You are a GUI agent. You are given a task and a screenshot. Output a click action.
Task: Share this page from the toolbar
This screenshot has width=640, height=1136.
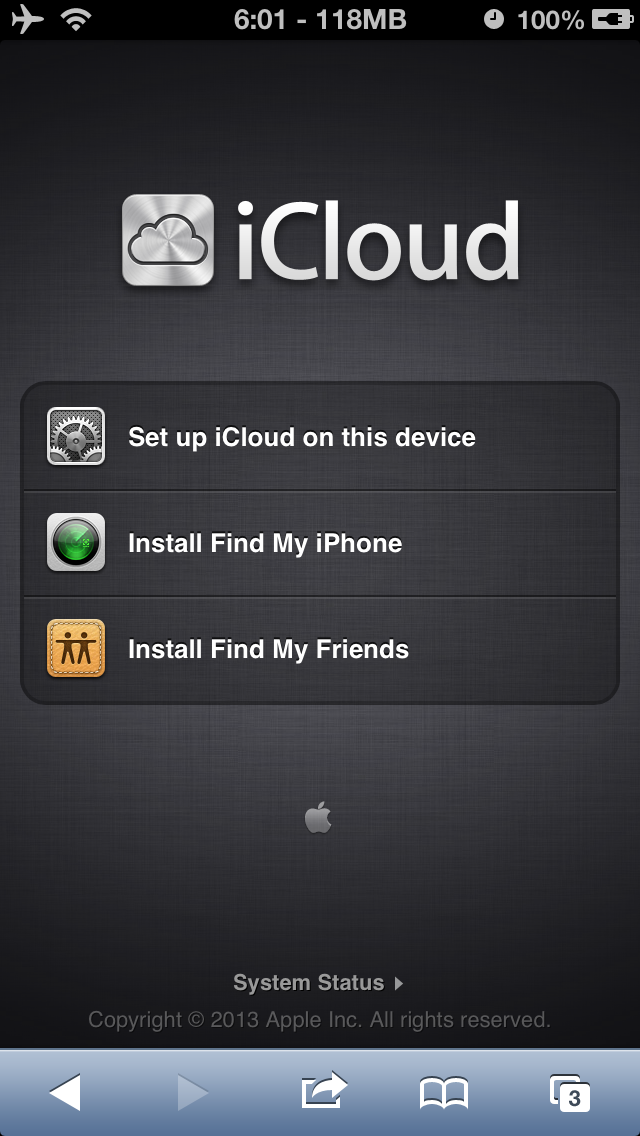324,1091
